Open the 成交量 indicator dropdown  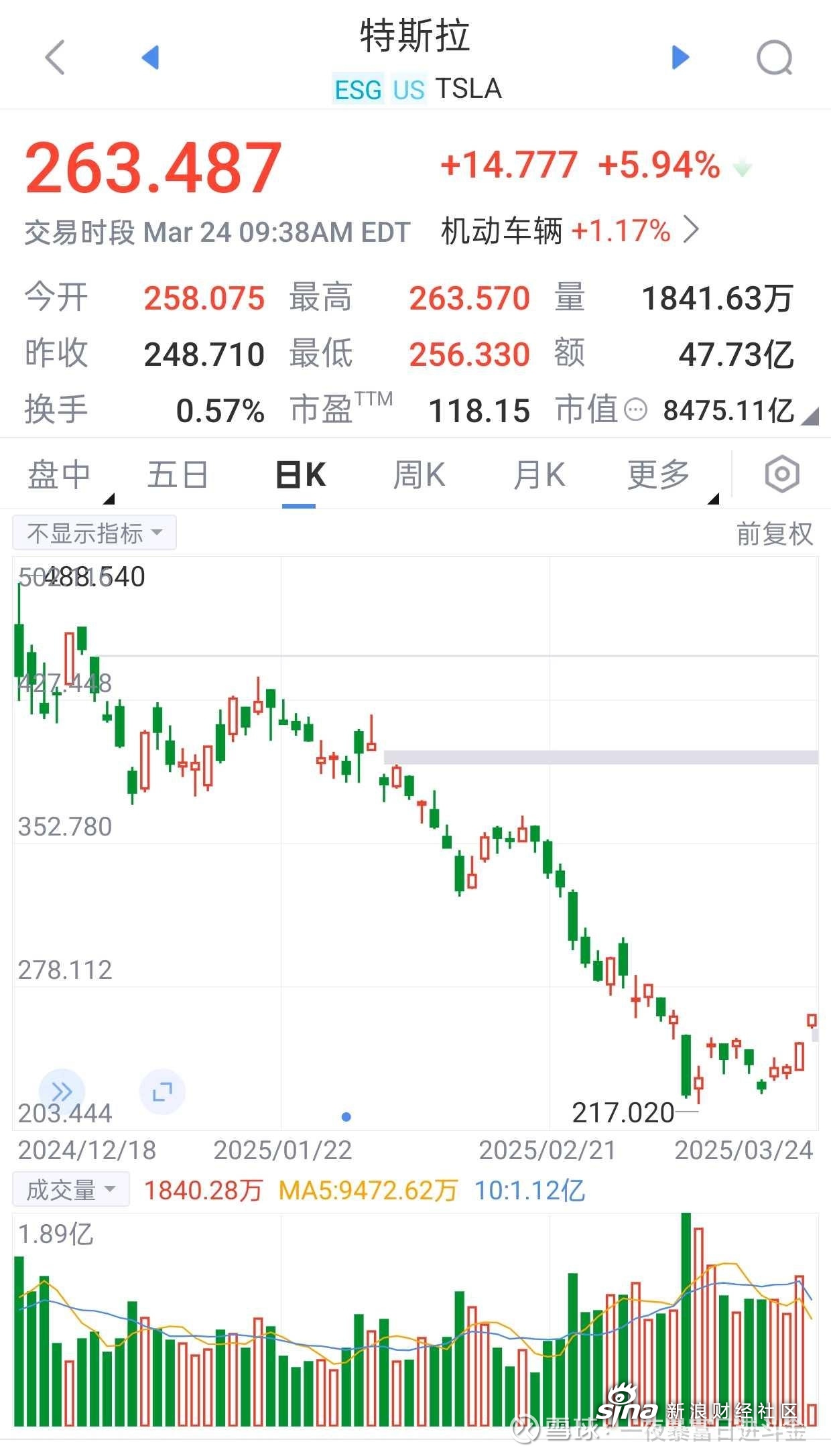71,1190
